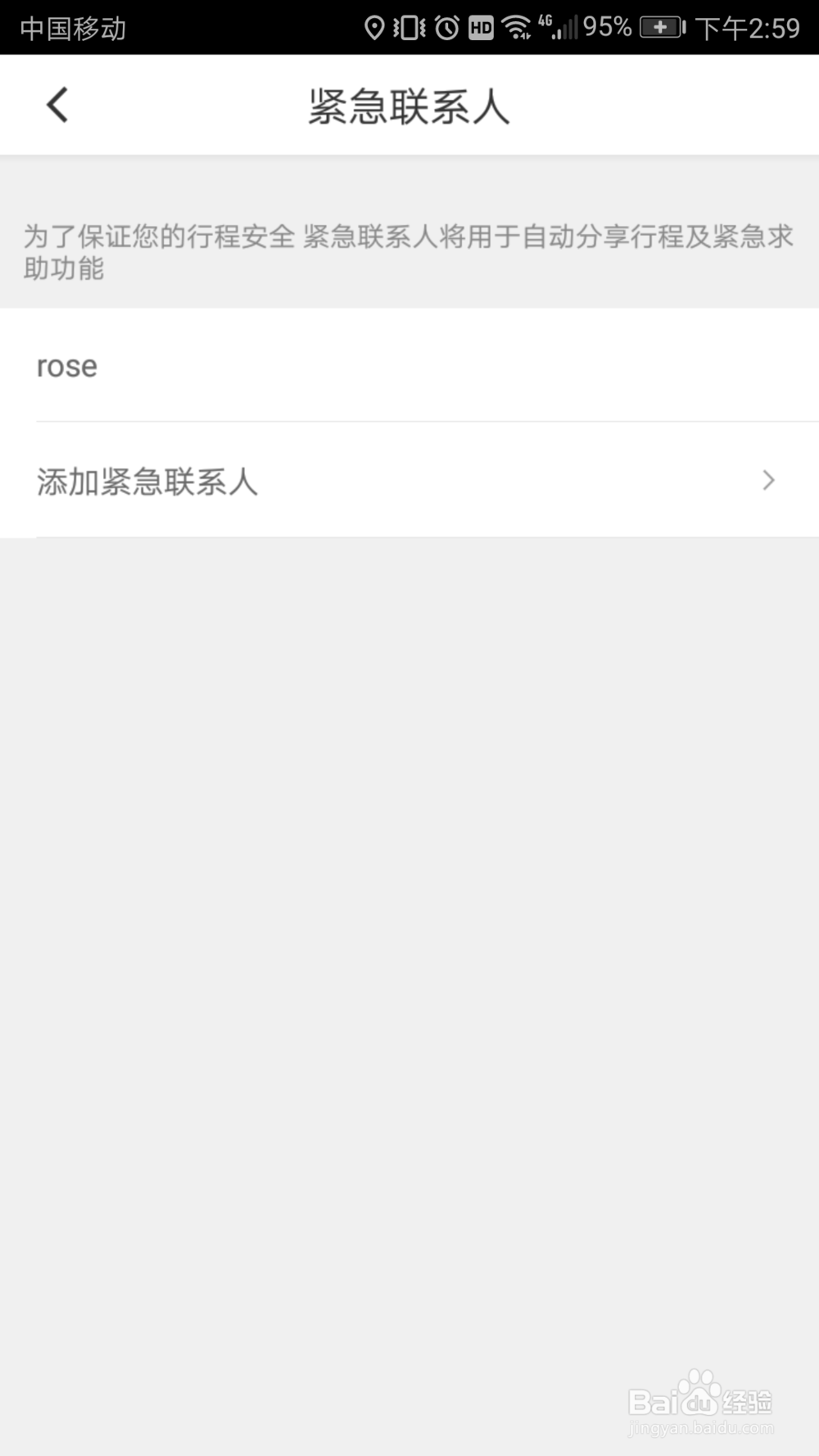Tap the 95% battery percentage indicator
The width and height of the screenshot is (819, 1456).
tap(606, 26)
